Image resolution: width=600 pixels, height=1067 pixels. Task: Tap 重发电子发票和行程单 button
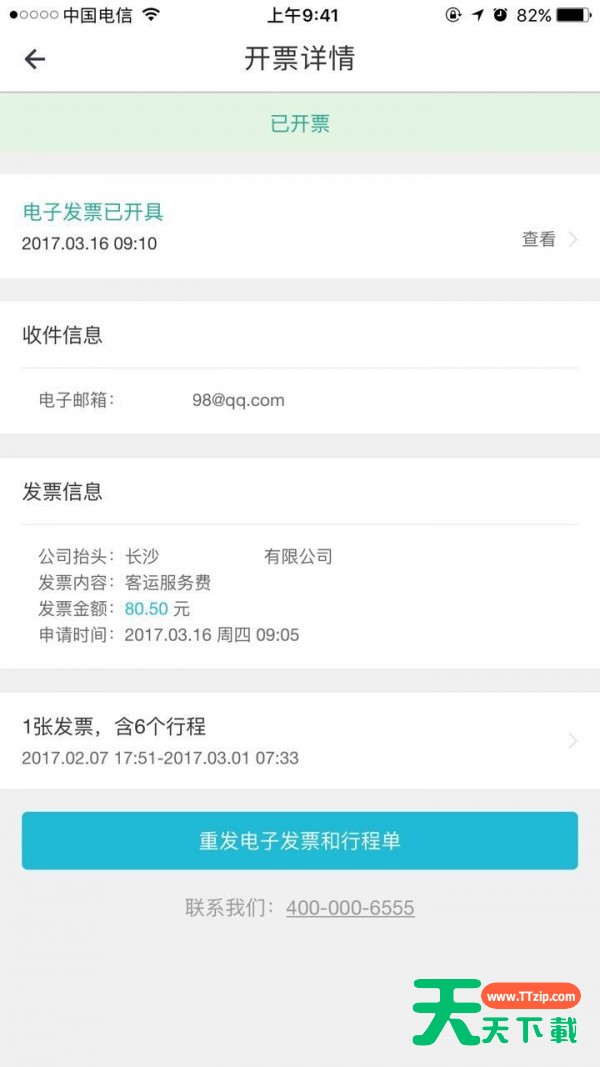coord(300,841)
